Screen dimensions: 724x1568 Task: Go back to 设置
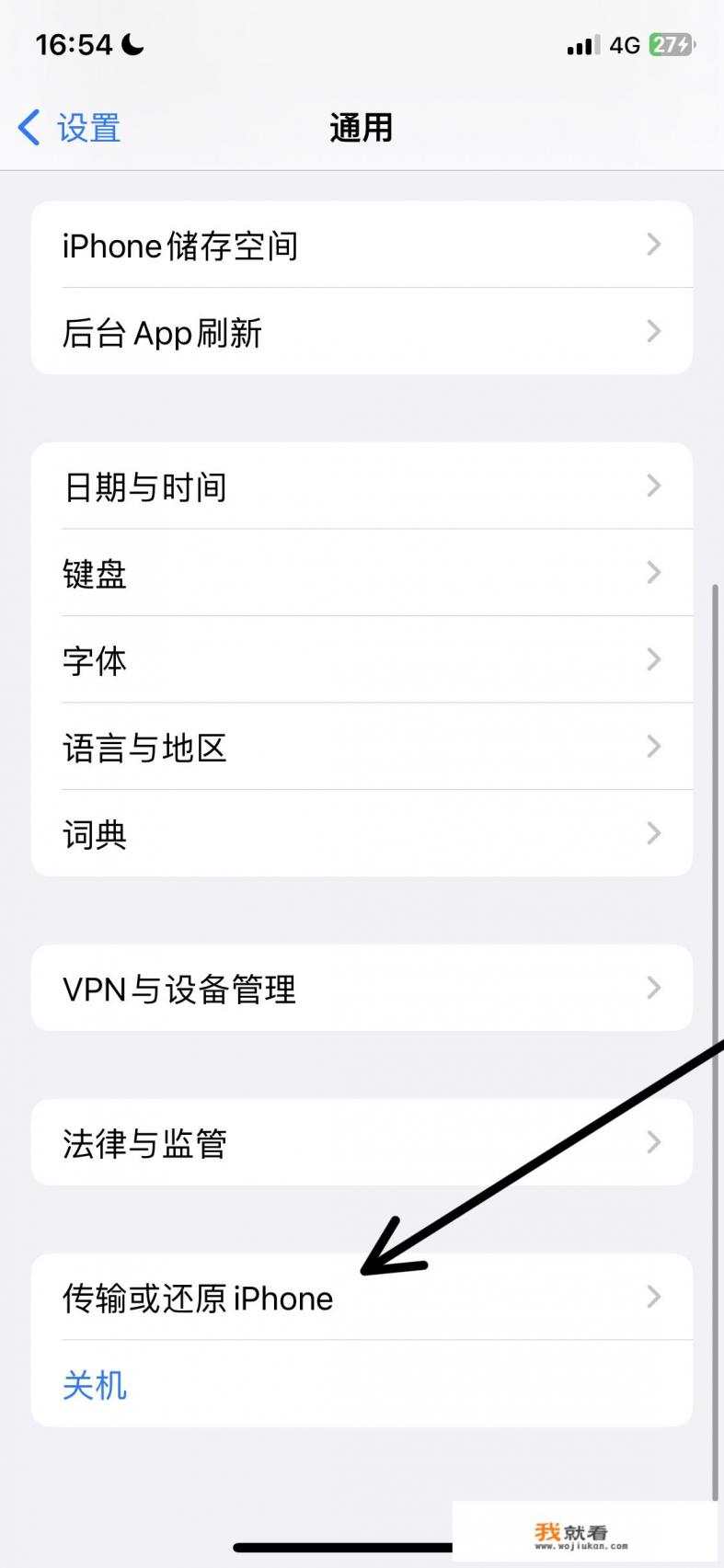point(70,128)
